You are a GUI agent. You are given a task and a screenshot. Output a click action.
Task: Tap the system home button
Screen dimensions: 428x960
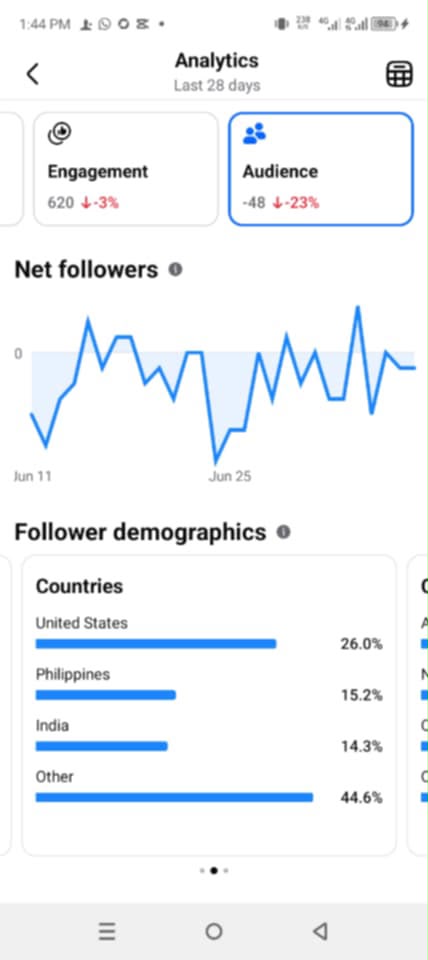point(214,931)
